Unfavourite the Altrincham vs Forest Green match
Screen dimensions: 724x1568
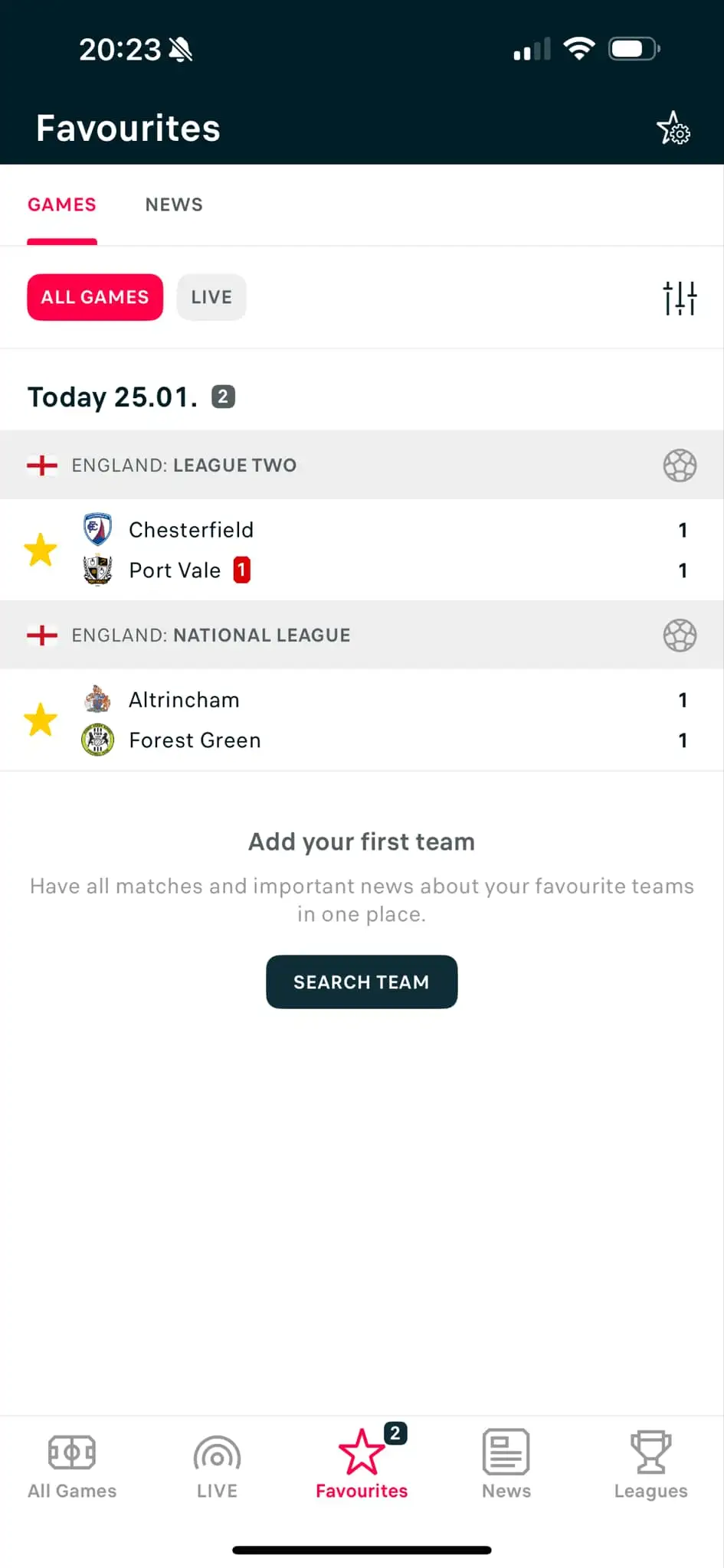tap(41, 719)
